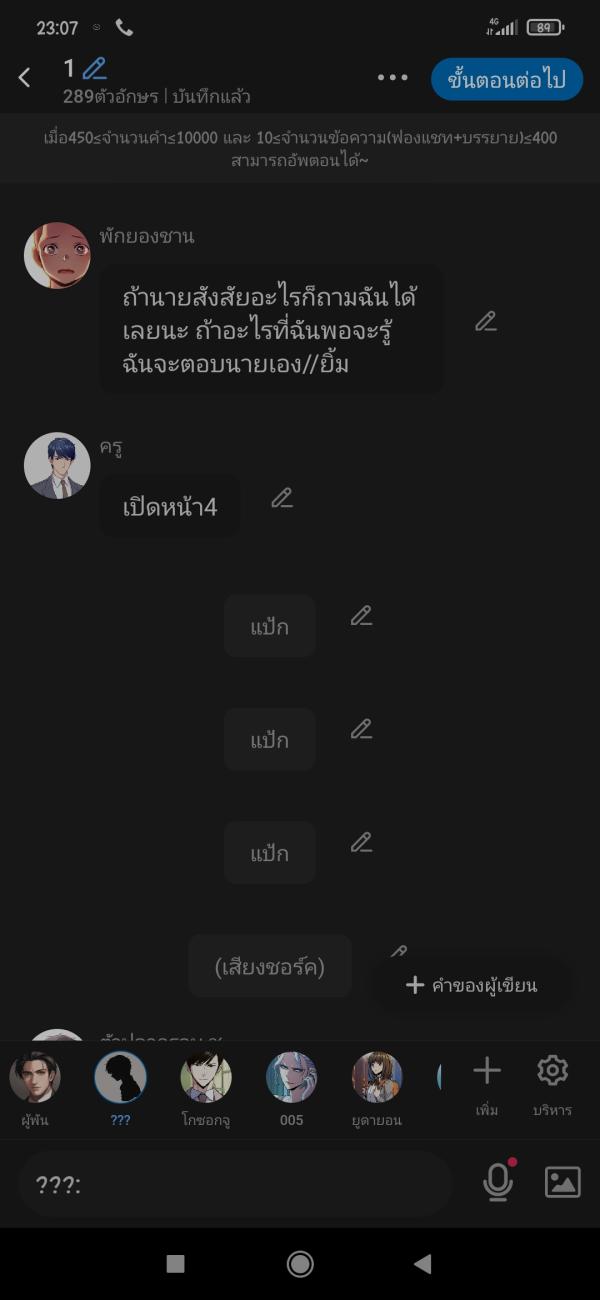Image resolution: width=600 pixels, height=1300 pixels.
Task: Go back using the top-left arrow
Action: pos(25,78)
